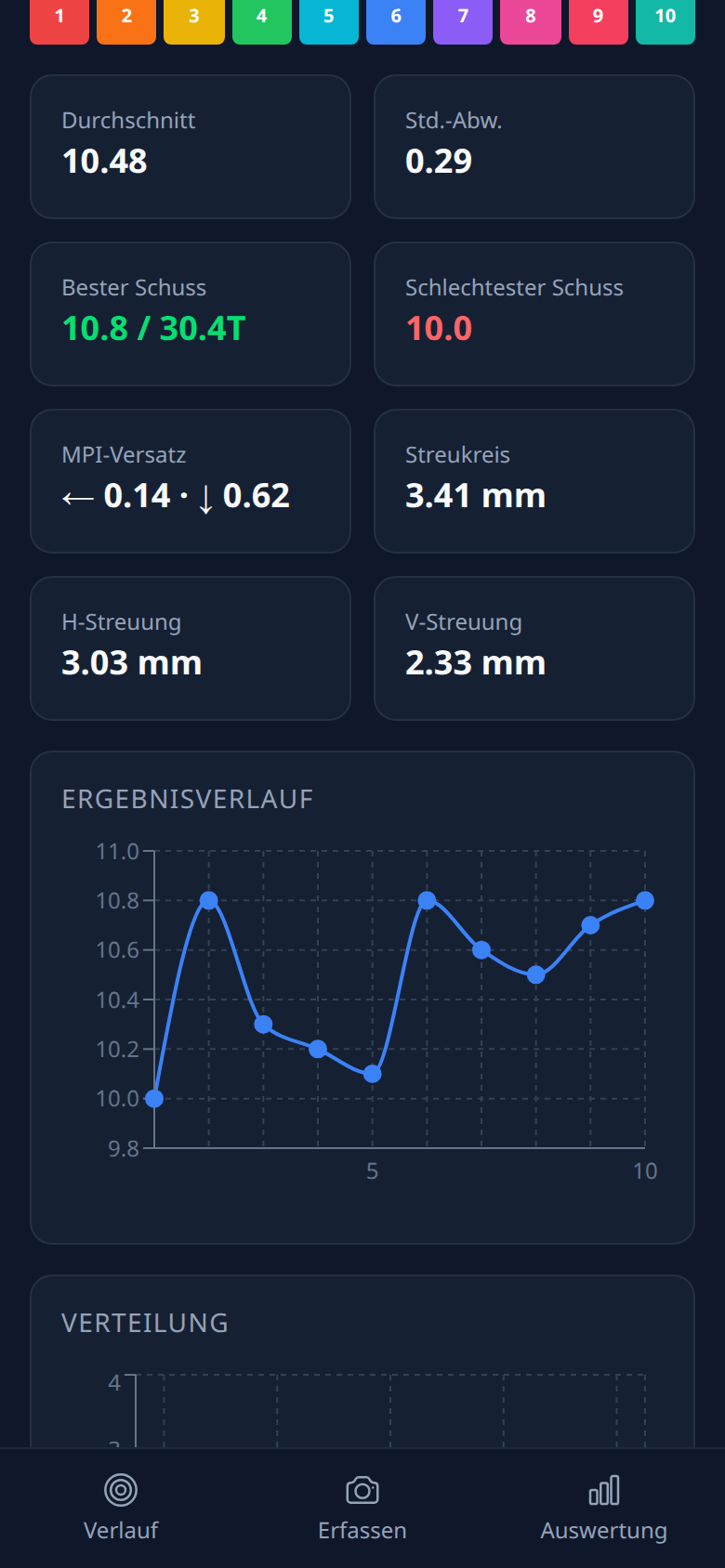
Task: Click shot chip number 10
Action: tap(665, 17)
